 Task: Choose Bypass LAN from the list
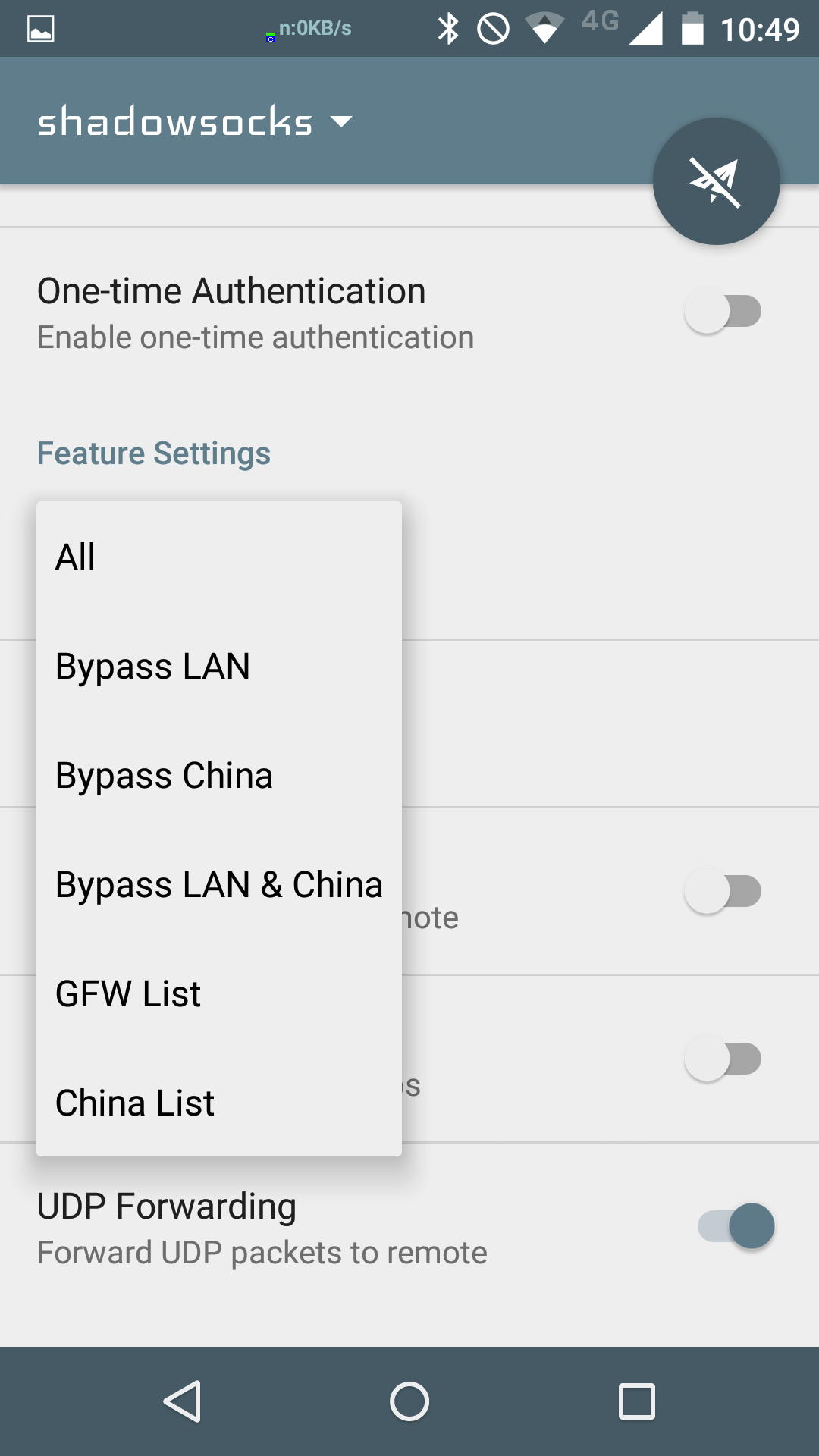[x=219, y=666]
